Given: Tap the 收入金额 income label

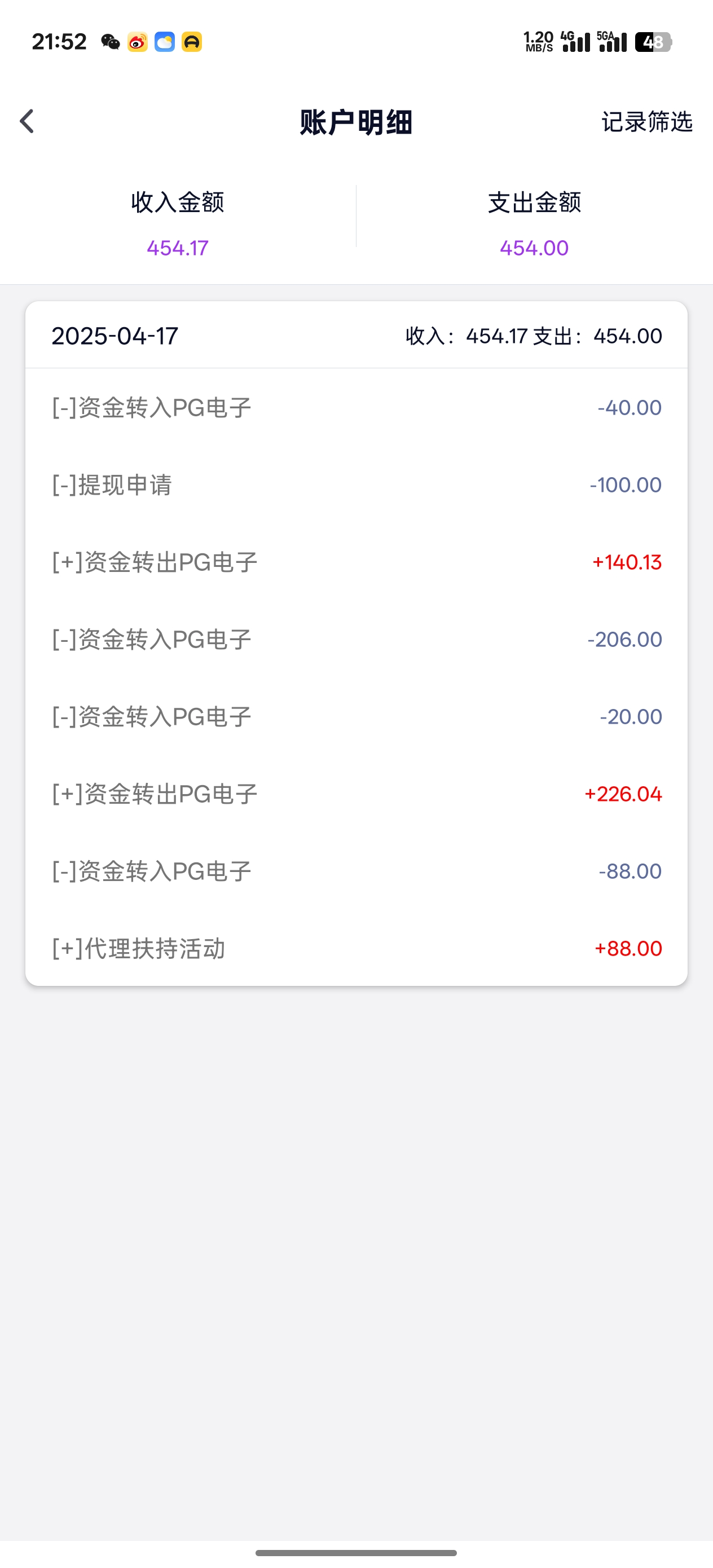Looking at the screenshot, I should click(x=177, y=203).
